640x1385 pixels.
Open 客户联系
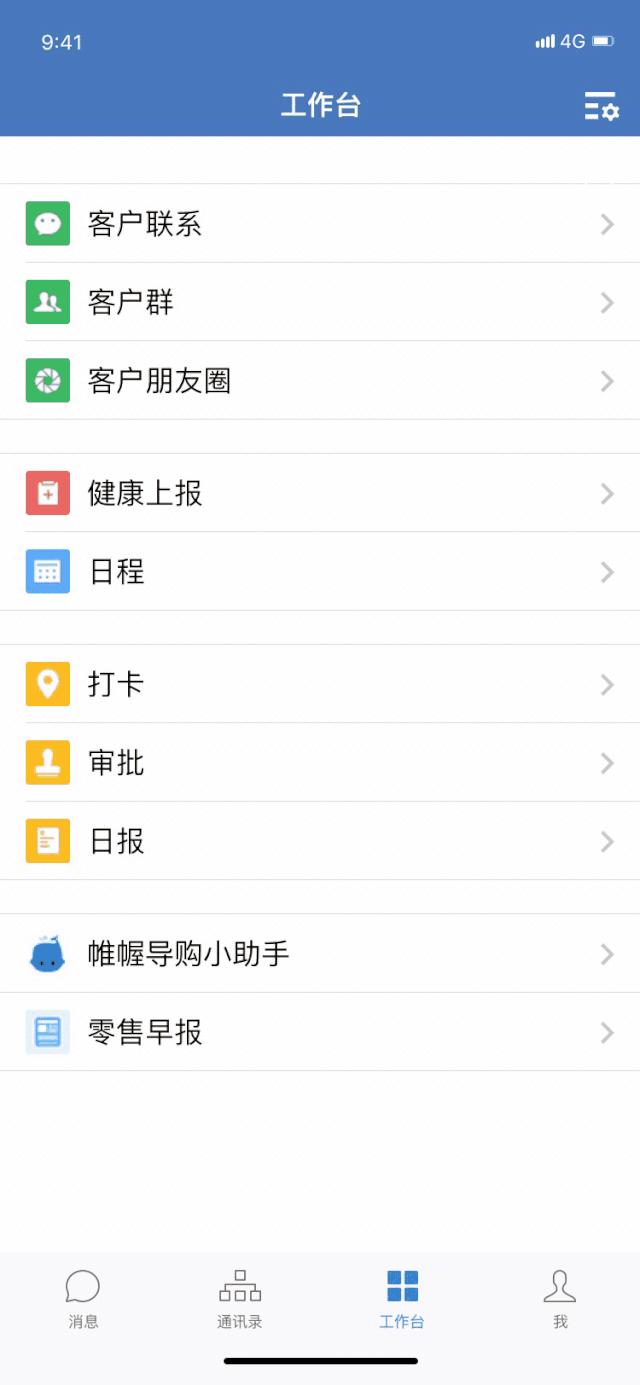[320, 224]
